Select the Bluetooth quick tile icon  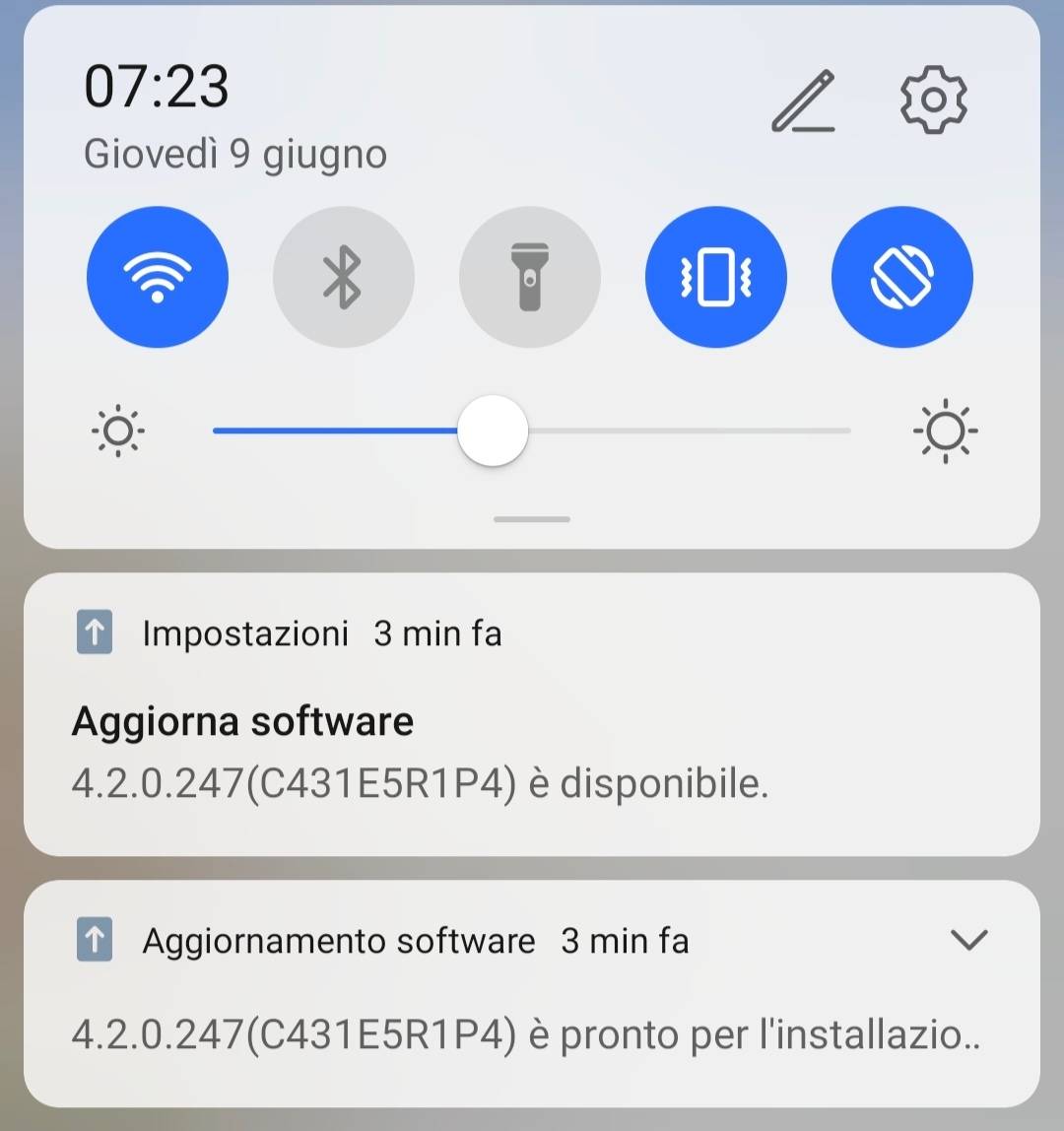point(343,277)
